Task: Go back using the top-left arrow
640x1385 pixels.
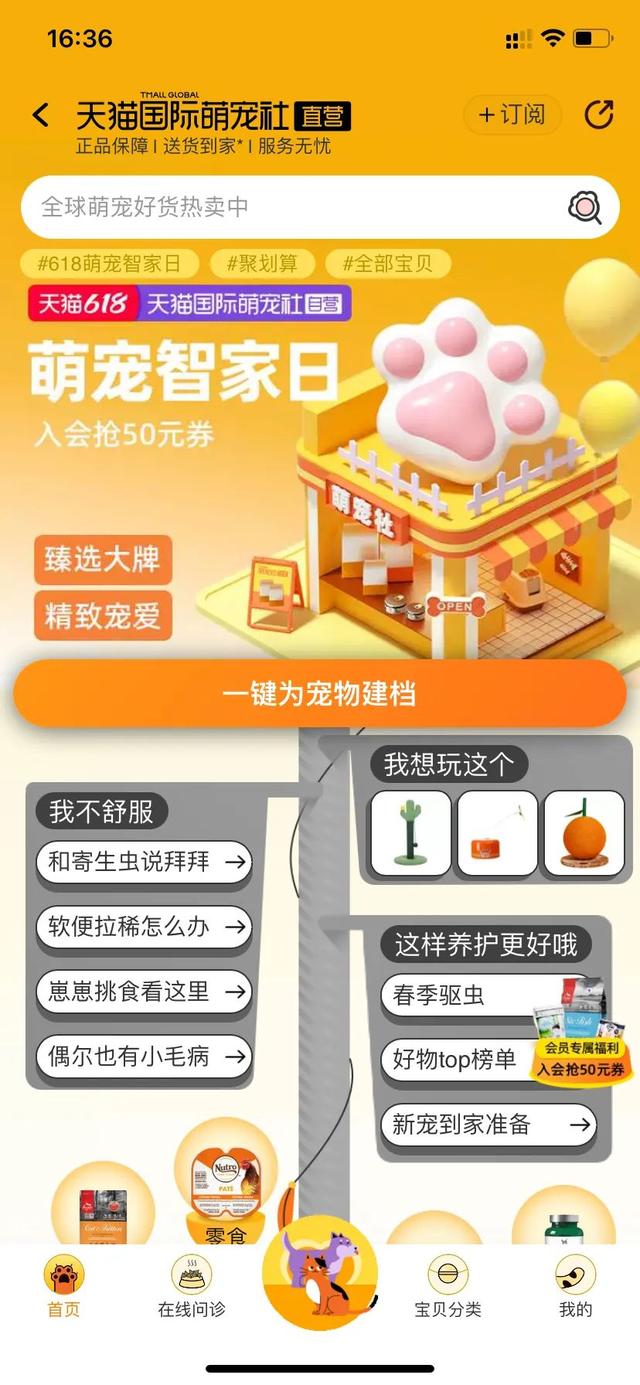Action: [x=41, y=115]
